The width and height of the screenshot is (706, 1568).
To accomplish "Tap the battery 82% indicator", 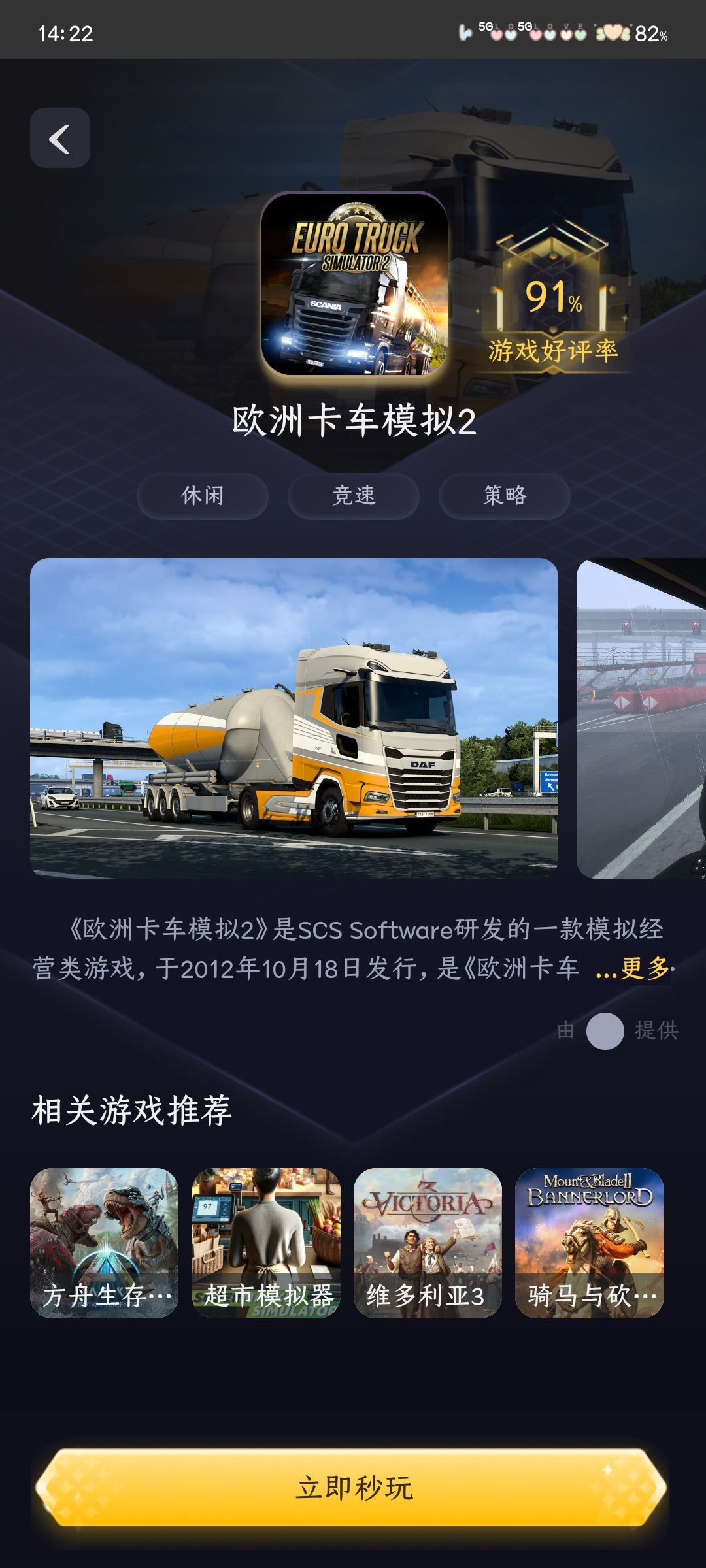I will [650, 34].
